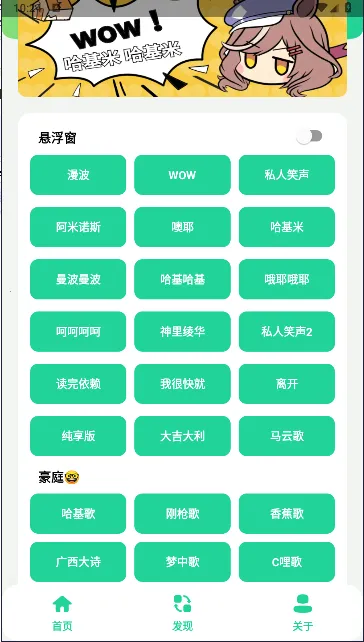Play the 漫波 sound button
The image size is (364, 642).
(x=78, y=175)
